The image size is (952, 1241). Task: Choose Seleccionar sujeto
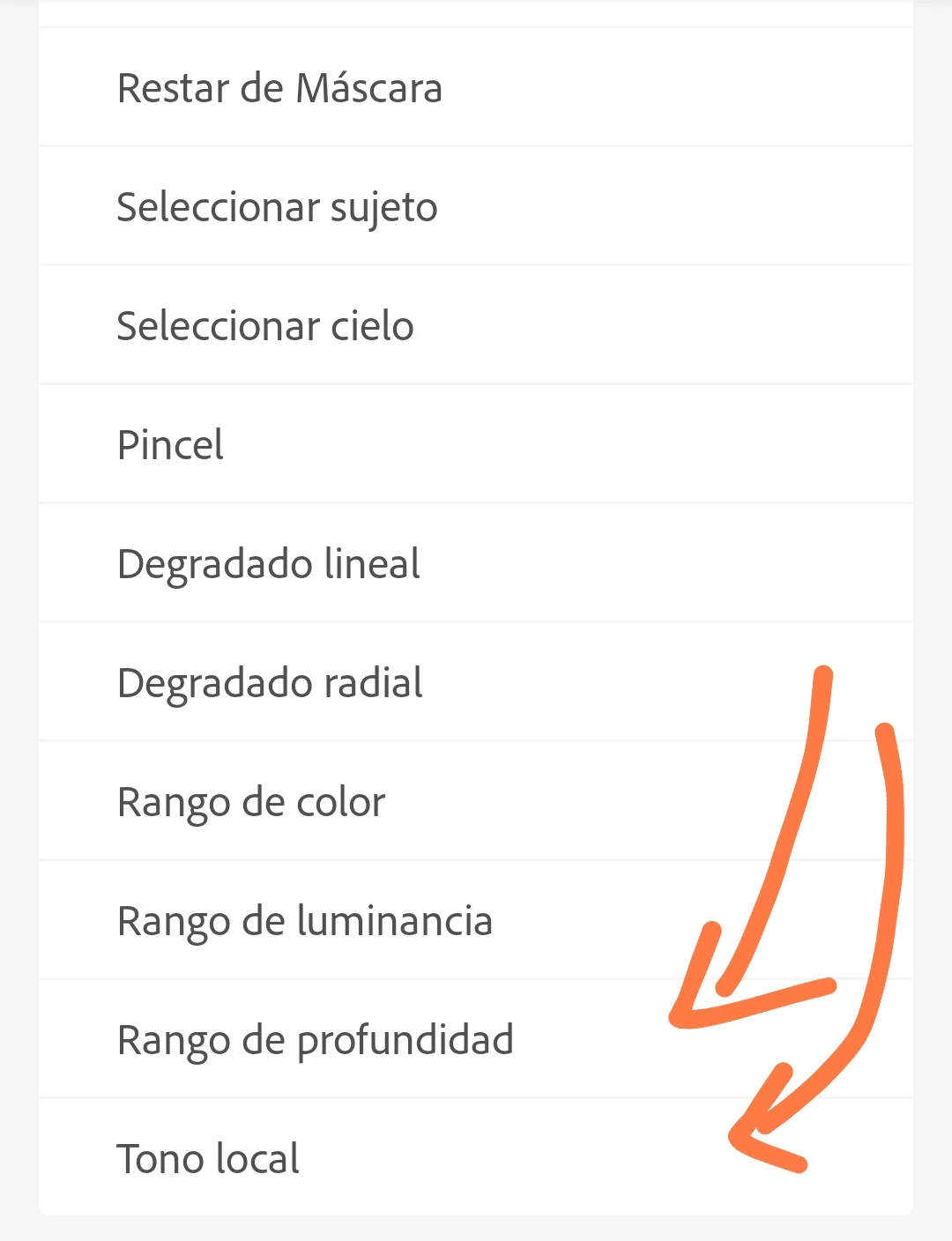pyautogui.click(x=278, y=208)
